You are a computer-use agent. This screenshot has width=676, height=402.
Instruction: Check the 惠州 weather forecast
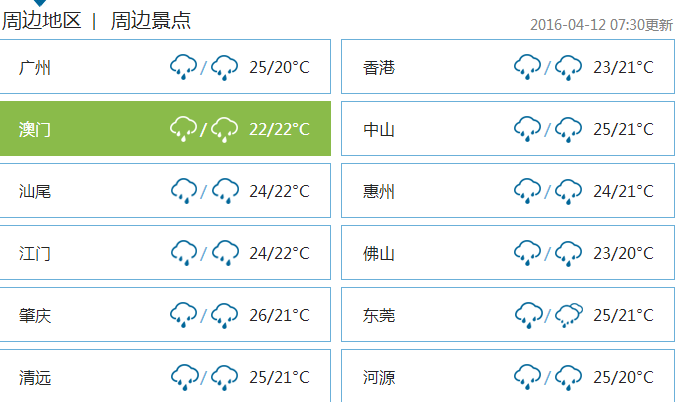[508, 190]
